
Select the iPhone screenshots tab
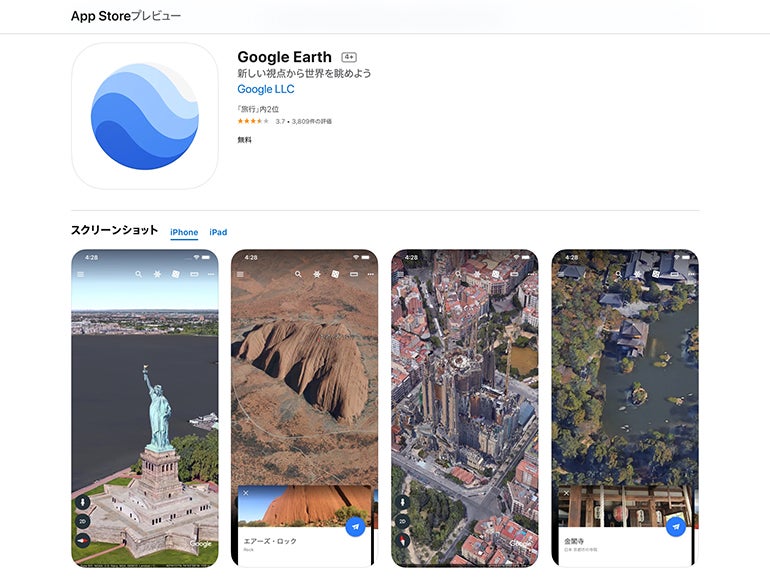point(184,232)
